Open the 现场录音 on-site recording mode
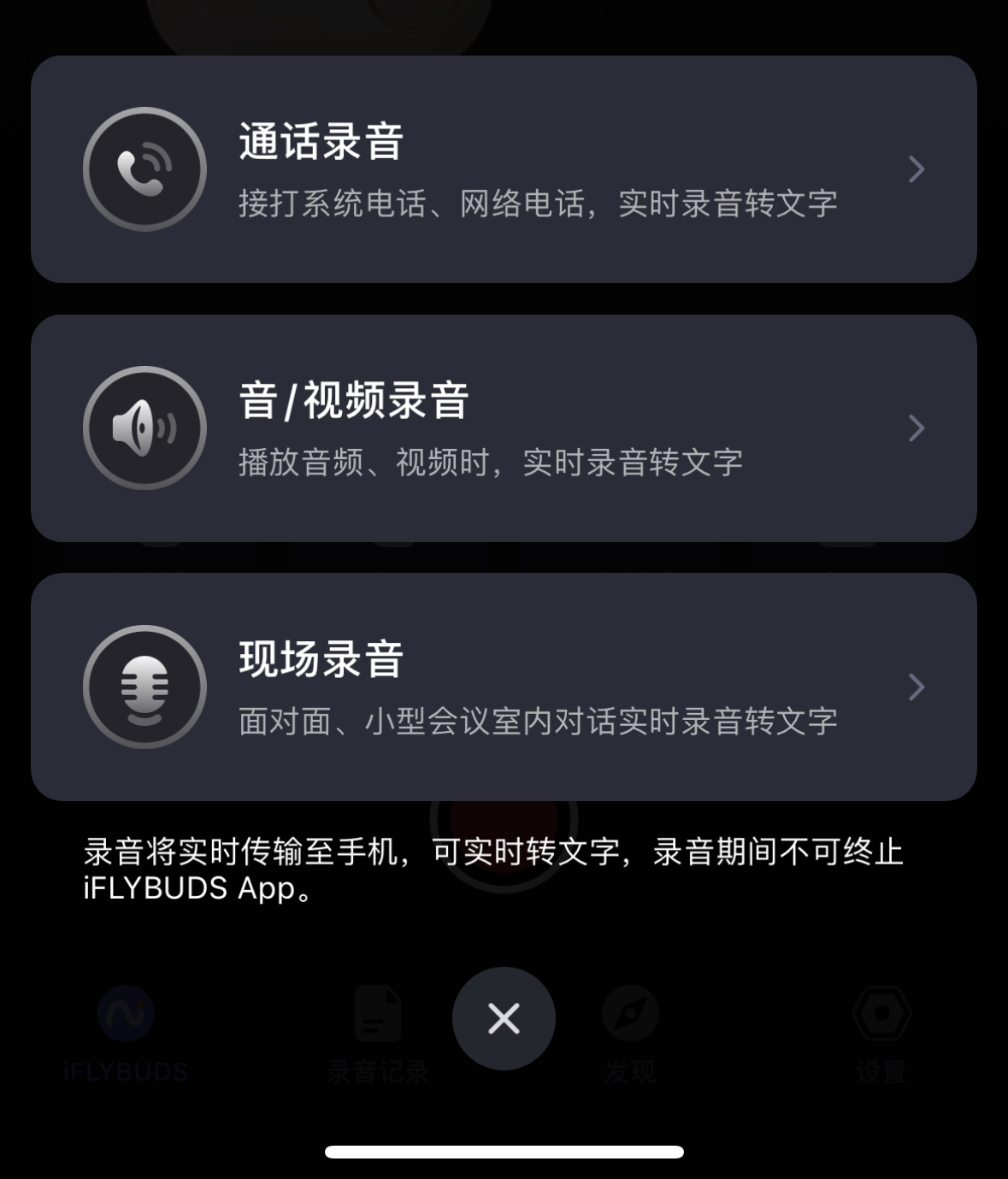The image size is (1008, 1179). point(503,687)
